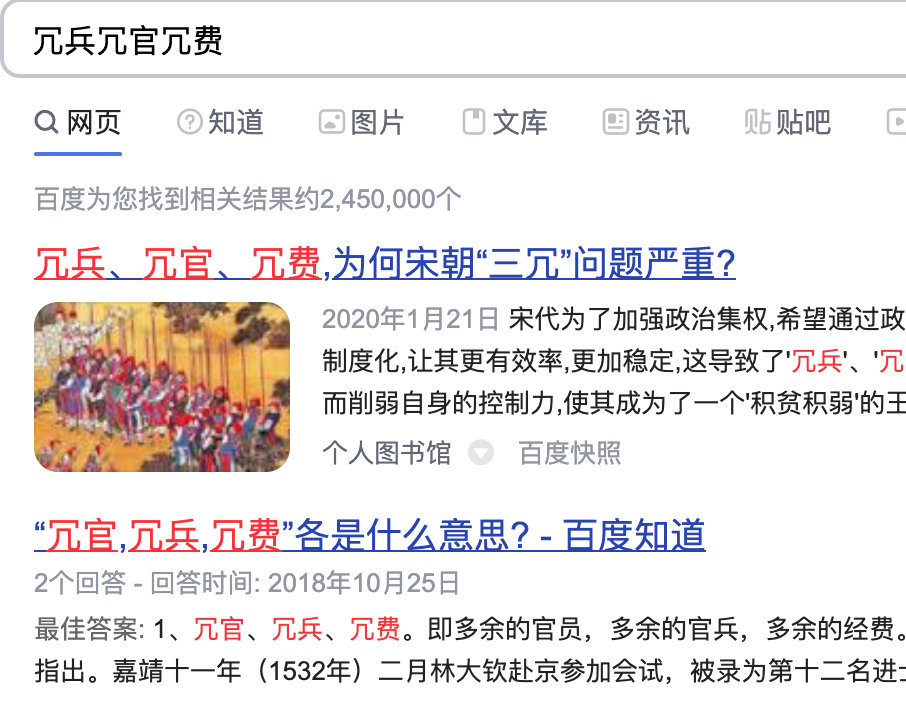Screen dimensions: 906x702
Task: Tap the 个人图书馆 source link
Action: [386, 453]
